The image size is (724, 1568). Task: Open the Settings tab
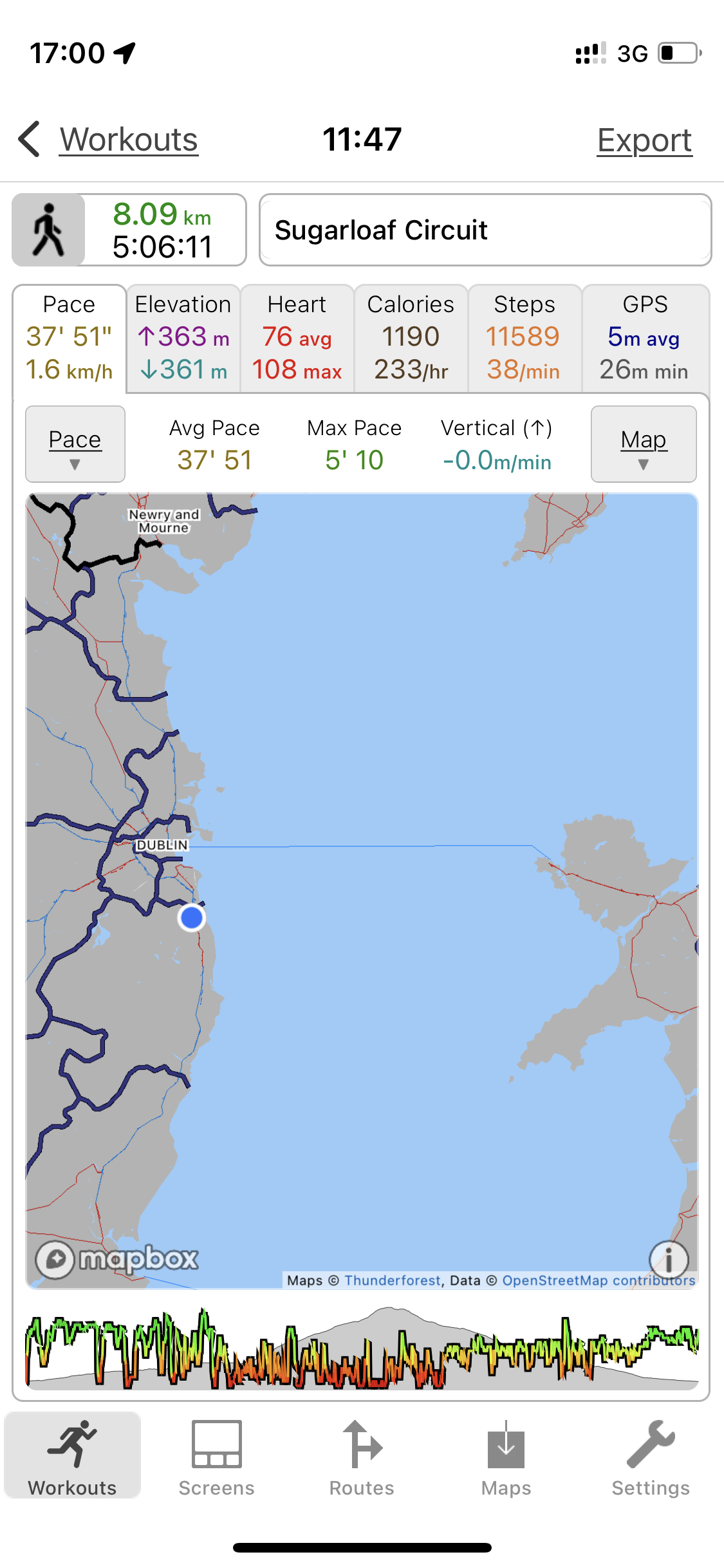(x=651, y=1459)
